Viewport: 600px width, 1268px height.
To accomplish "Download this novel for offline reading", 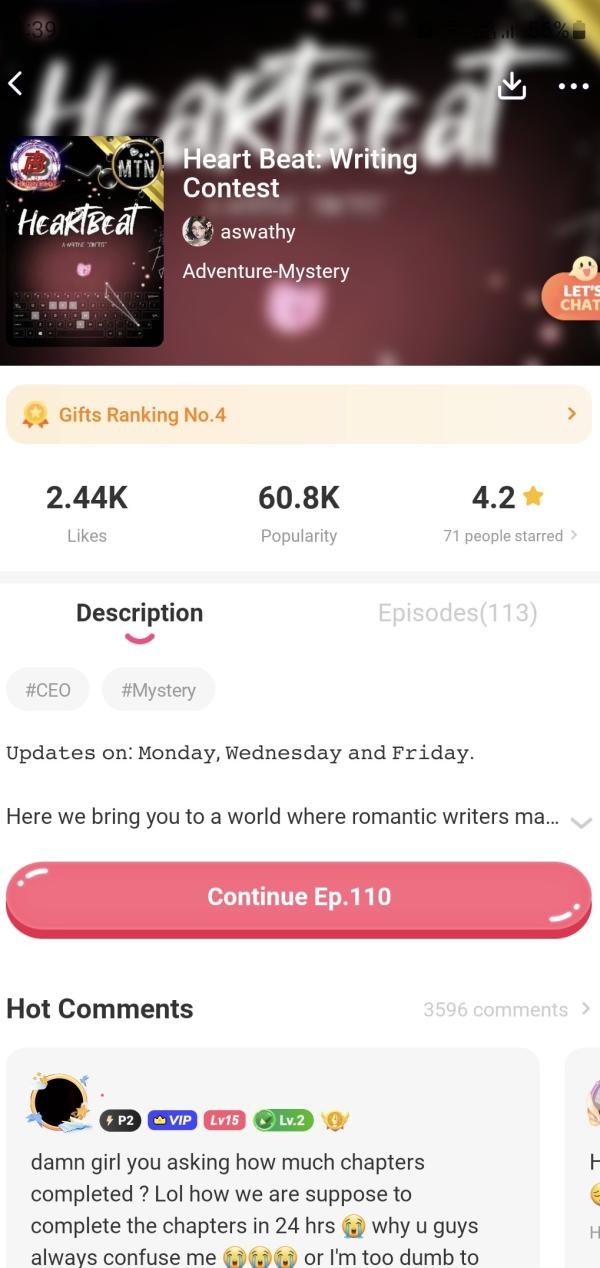I will [x=511, y=86].
